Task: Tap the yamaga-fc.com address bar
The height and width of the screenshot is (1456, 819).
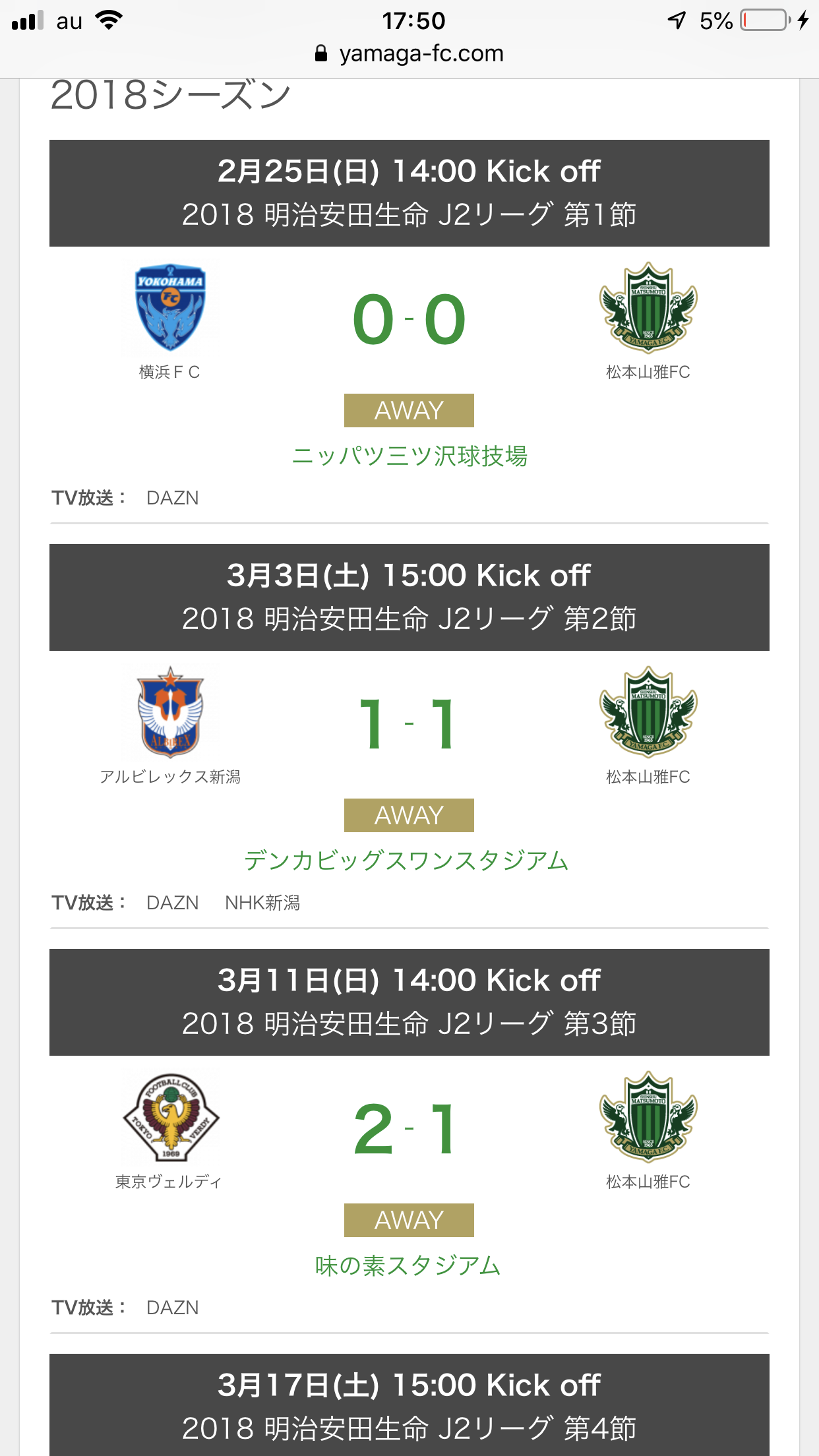Action: pyautogui.click(x=409, y=53)
